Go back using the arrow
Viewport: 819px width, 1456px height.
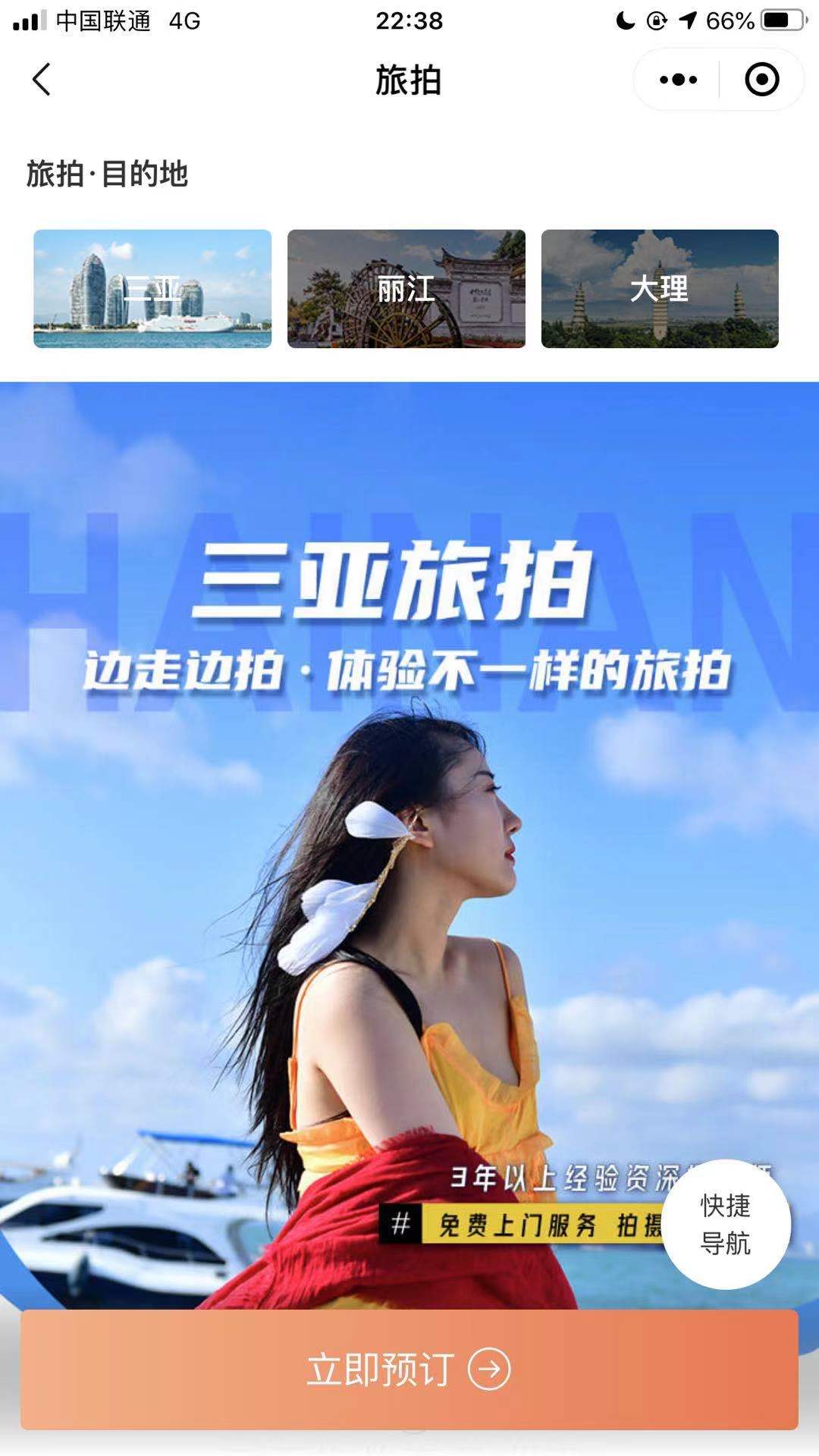tap(42, 80)
